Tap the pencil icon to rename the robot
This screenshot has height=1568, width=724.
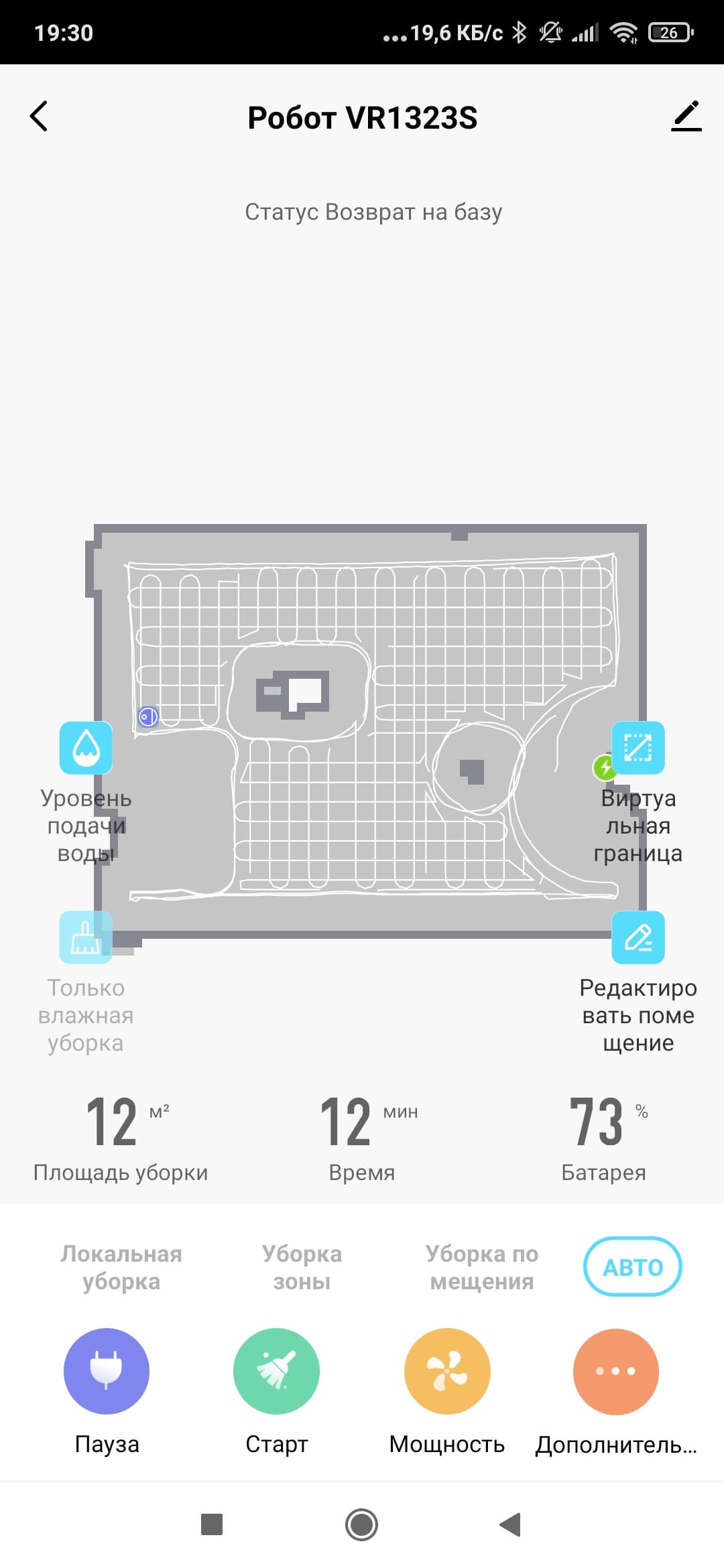point(686,117)
